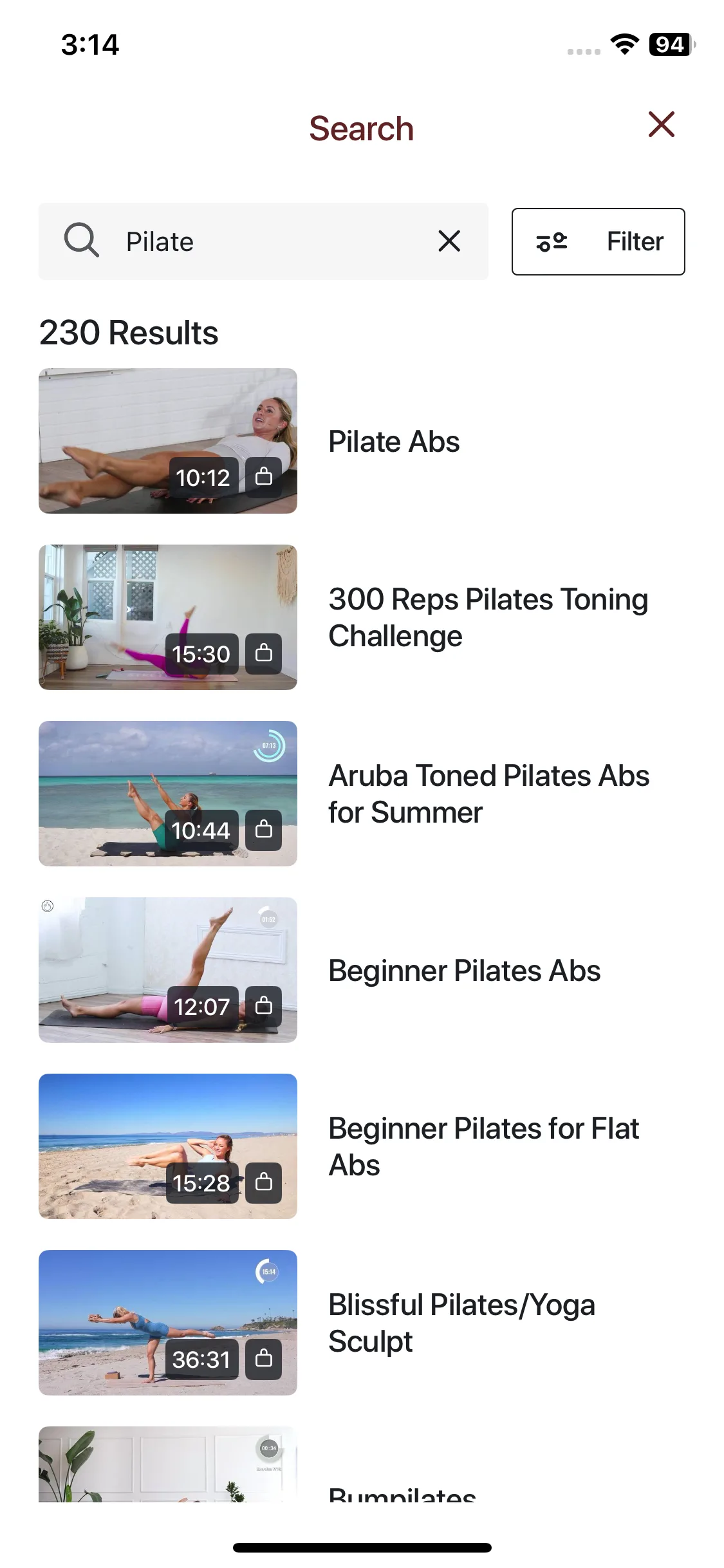Open the Filter options
Viewport: 724px width, 1568px height.
point(598,241)
